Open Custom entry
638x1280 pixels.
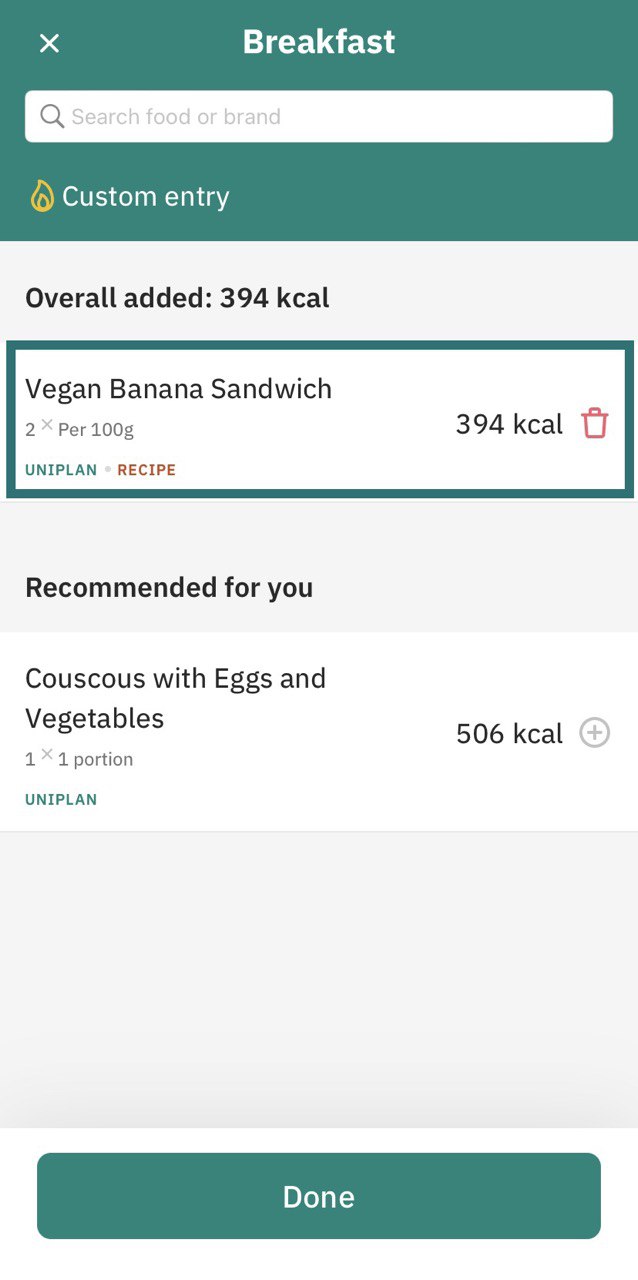click(x=130, y=196)
